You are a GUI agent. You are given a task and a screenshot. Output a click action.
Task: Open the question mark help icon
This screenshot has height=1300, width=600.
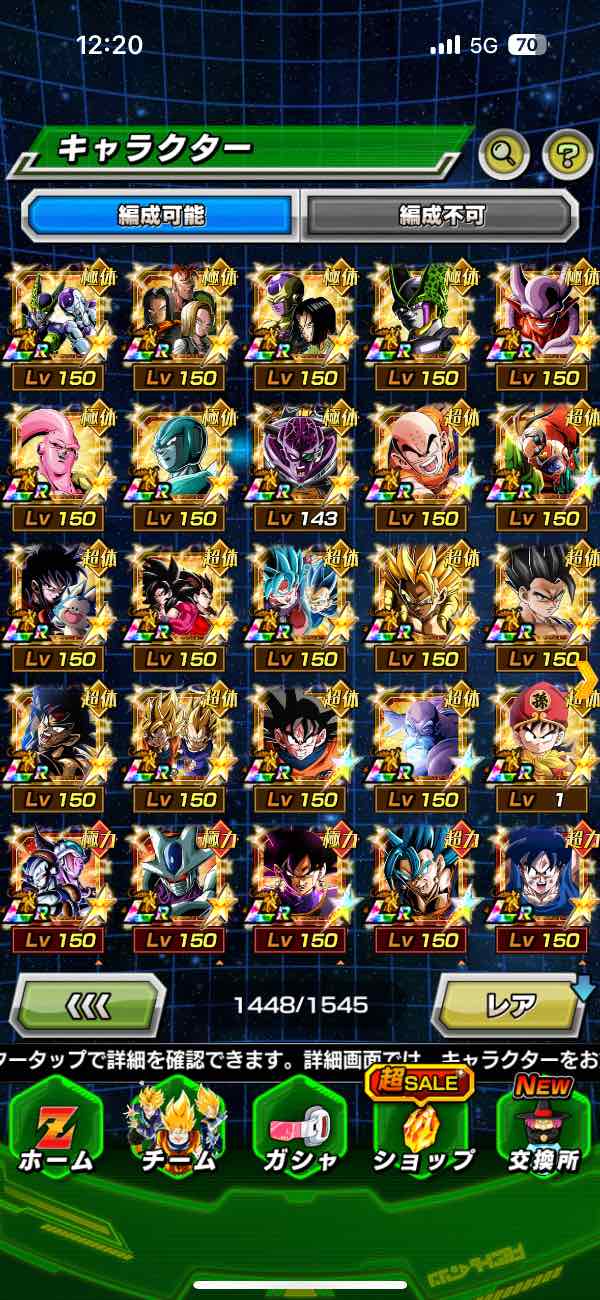[x=567, y=153]
